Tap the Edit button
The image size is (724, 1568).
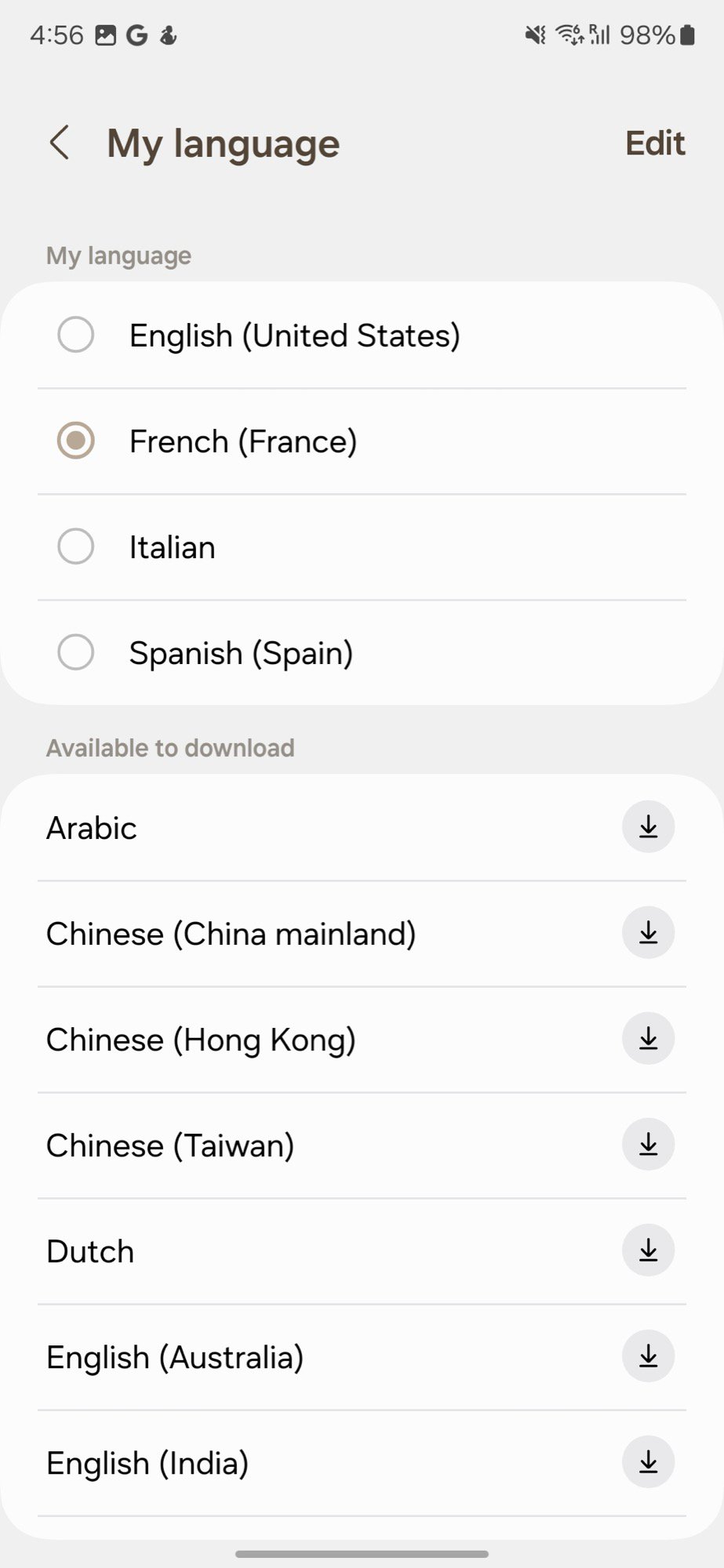coord(655,143)
